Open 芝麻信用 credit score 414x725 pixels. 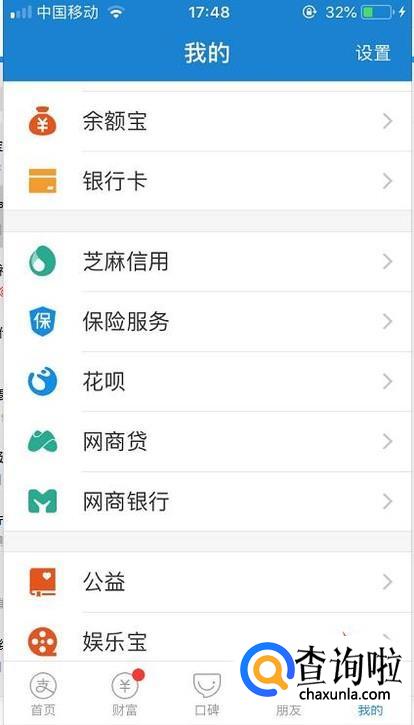[207, 262]
